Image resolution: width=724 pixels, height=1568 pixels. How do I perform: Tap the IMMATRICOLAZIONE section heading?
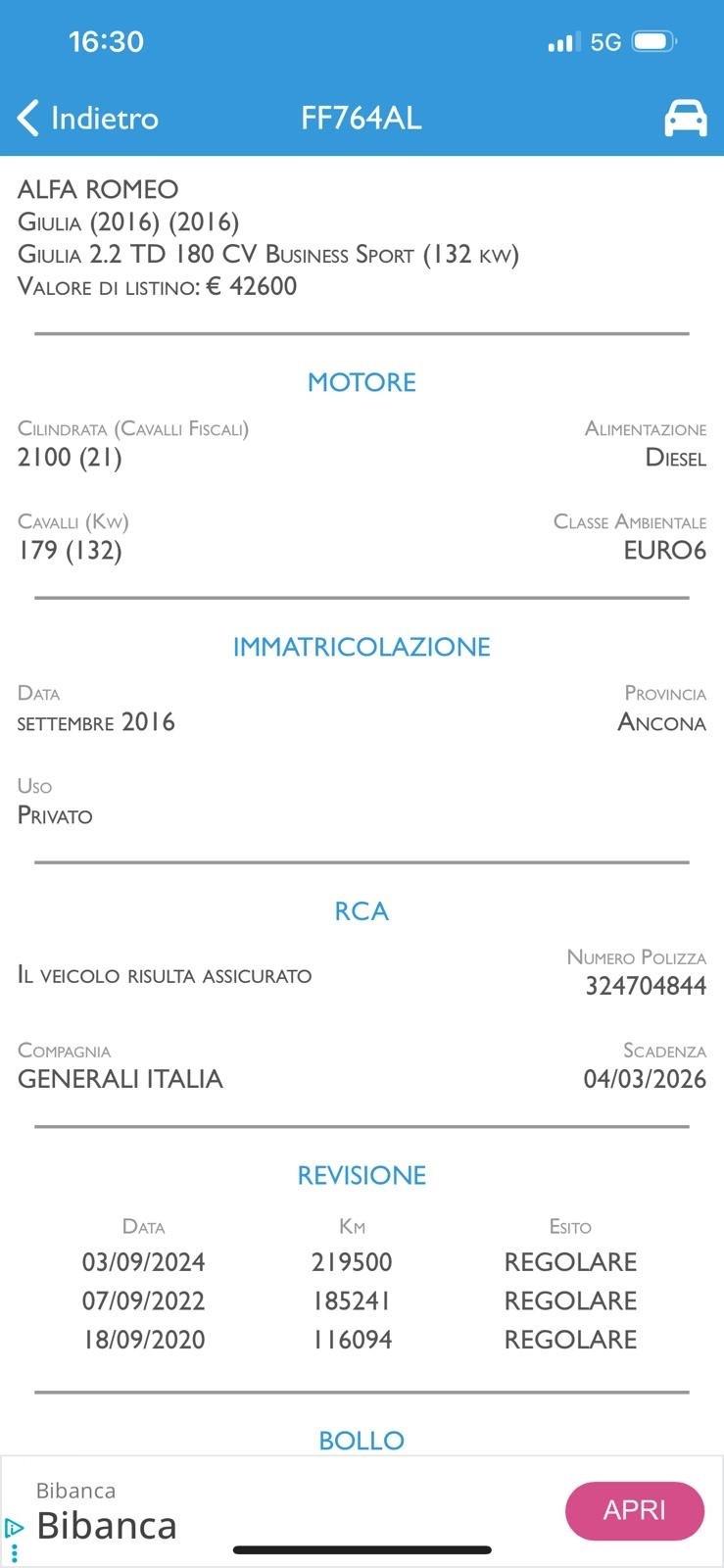click(x=362, y=646)
